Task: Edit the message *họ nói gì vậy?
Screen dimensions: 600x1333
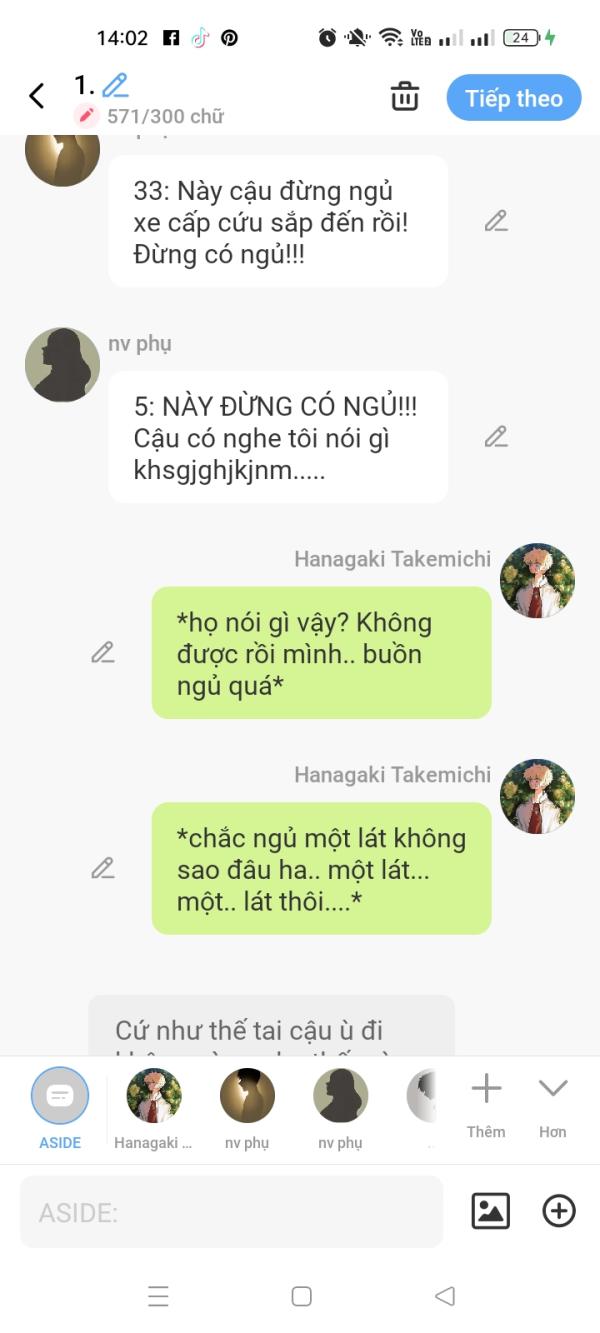Action: (103, 652)
